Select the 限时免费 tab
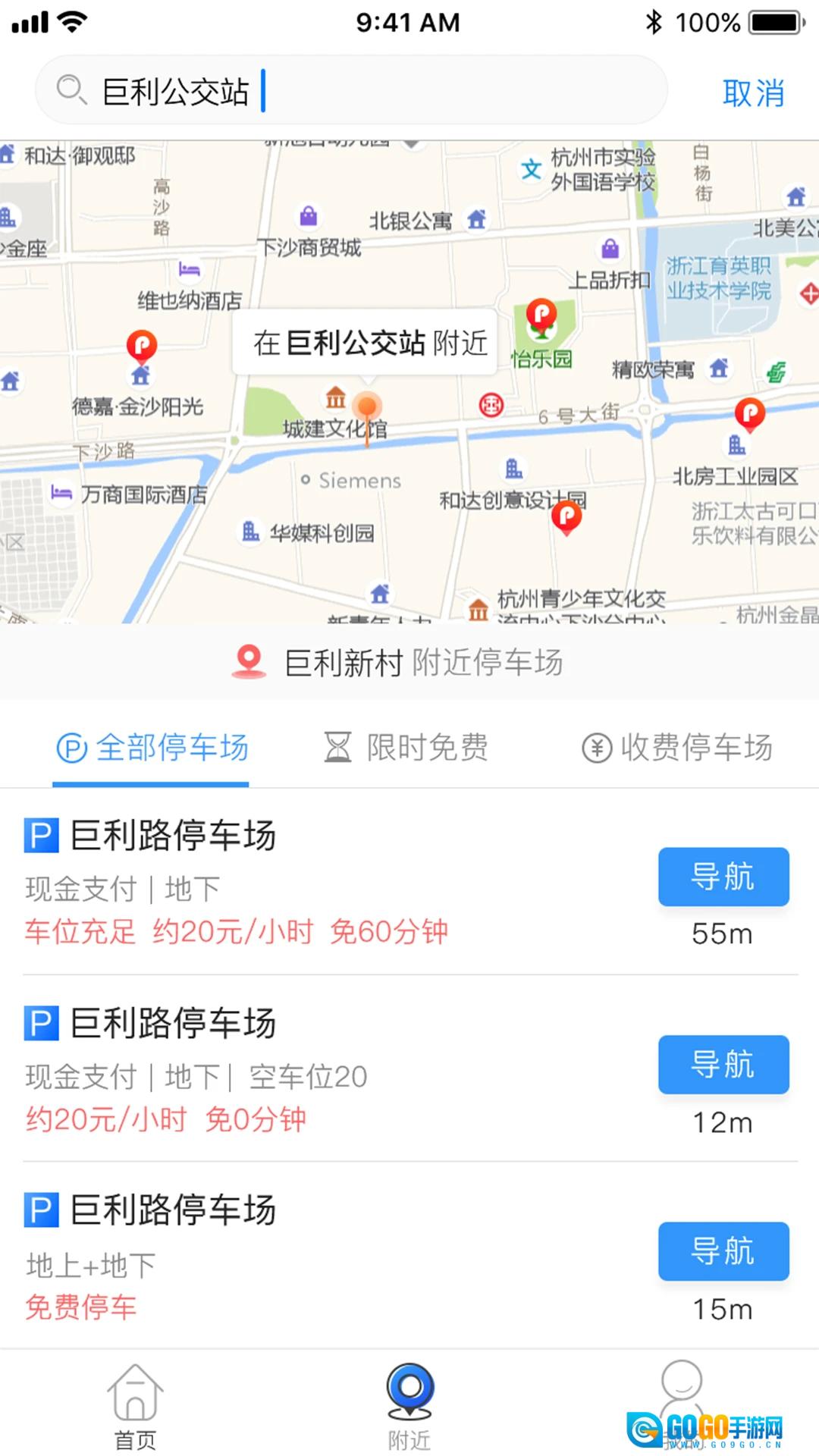The width and height of the screenshot is (819, 1456). tap(406, 748)
